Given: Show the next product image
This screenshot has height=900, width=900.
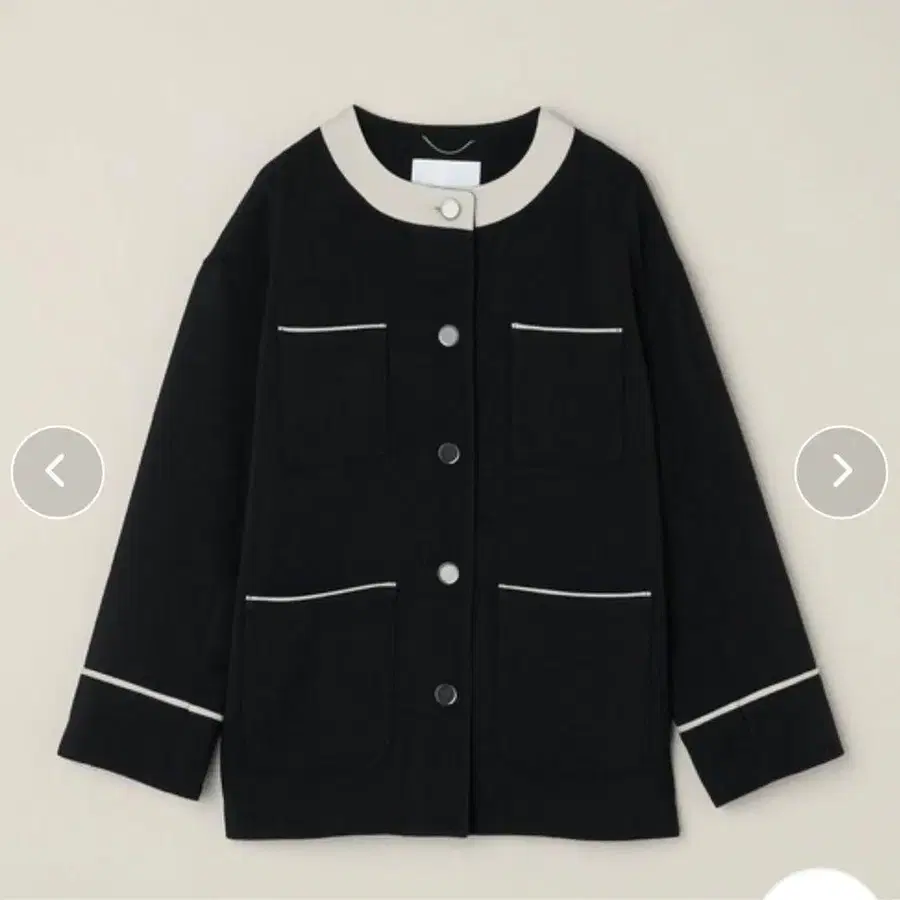Looking at the screenshot, I should 841,472.
